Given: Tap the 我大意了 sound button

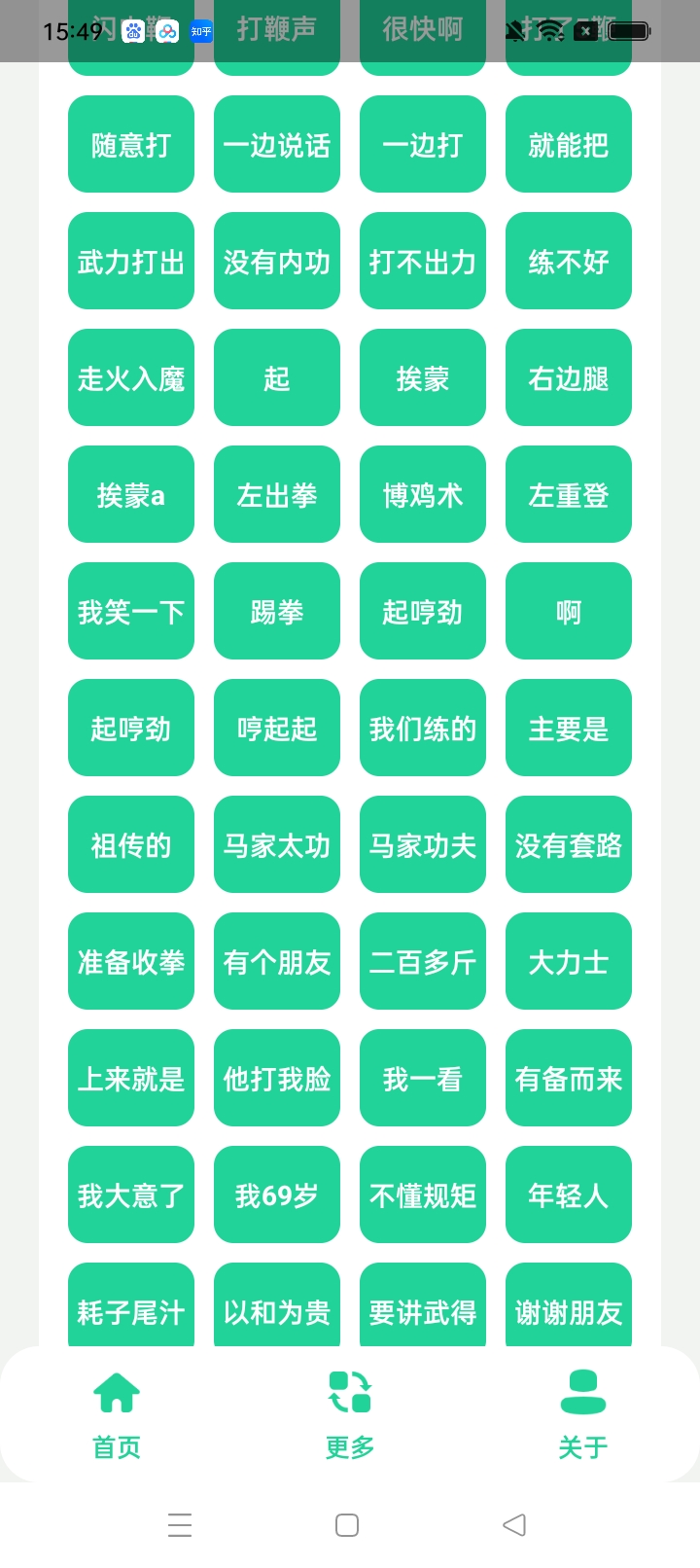Looking at the screenshot, I should [x=131, y=1194].
